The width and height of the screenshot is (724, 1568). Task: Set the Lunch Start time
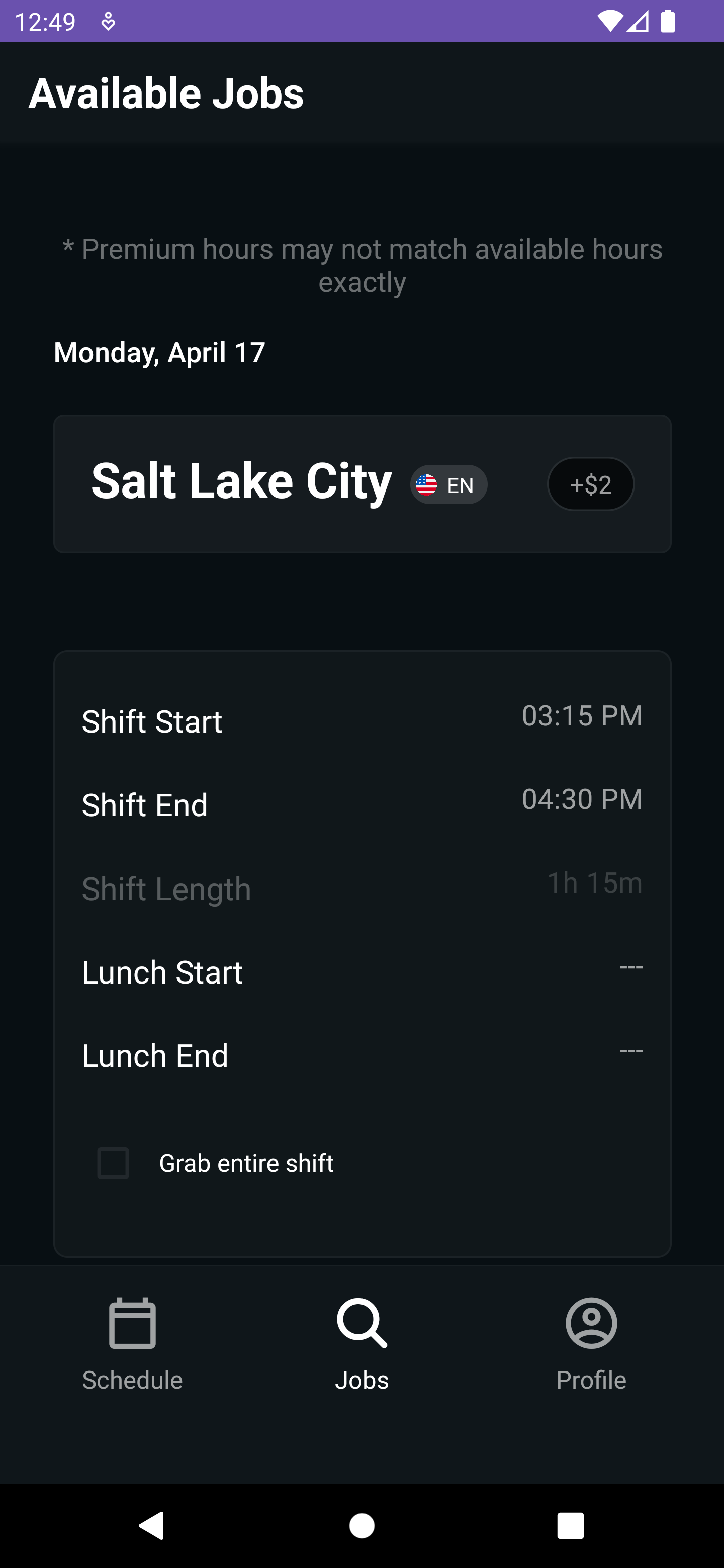[x=631, y=966]
